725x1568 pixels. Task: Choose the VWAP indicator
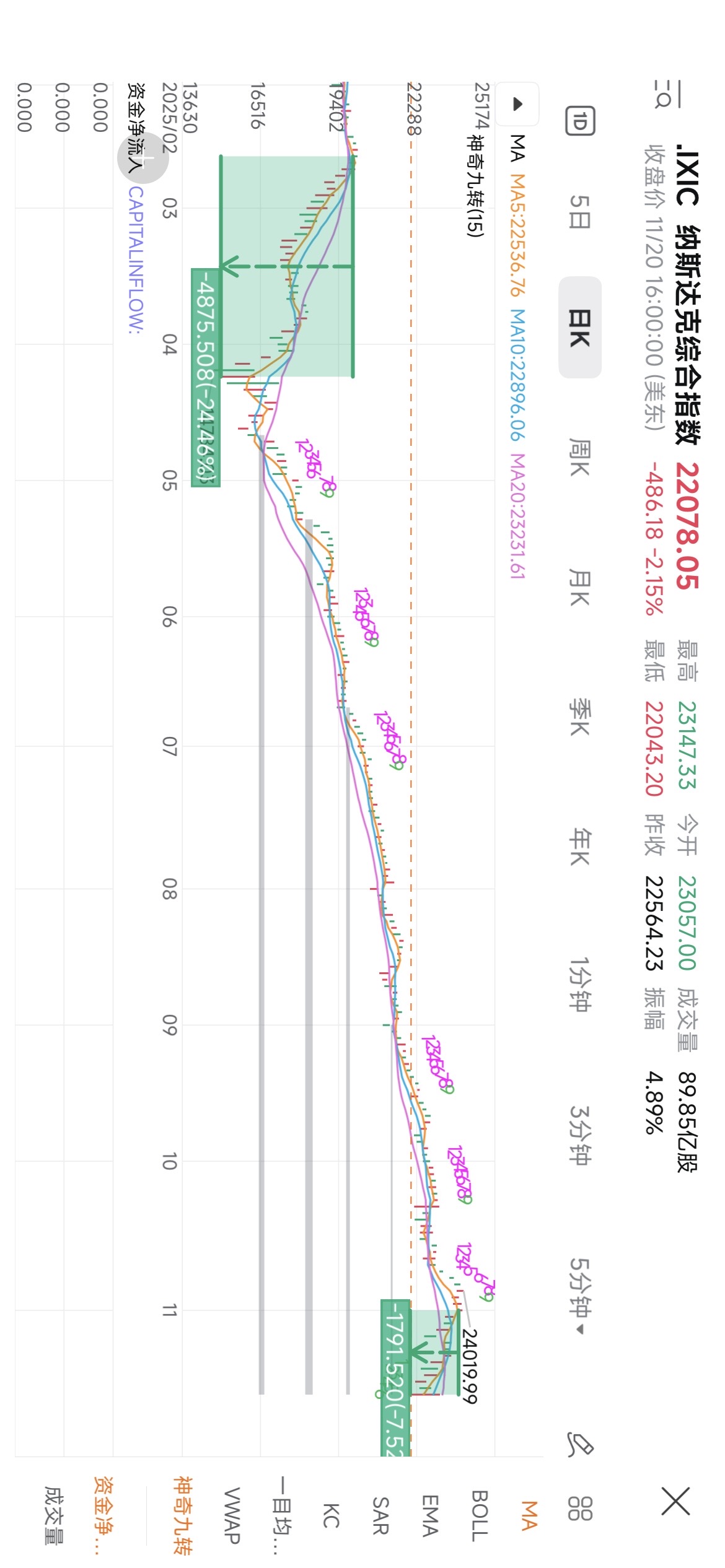click(x=231, y=1515)
